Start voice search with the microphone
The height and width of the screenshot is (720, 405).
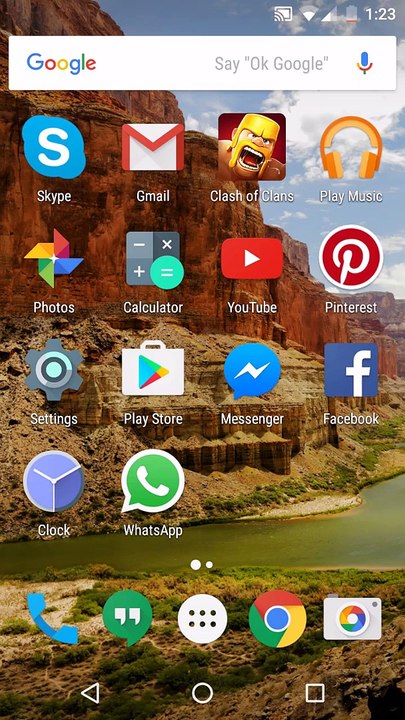[x=365, y=63]
